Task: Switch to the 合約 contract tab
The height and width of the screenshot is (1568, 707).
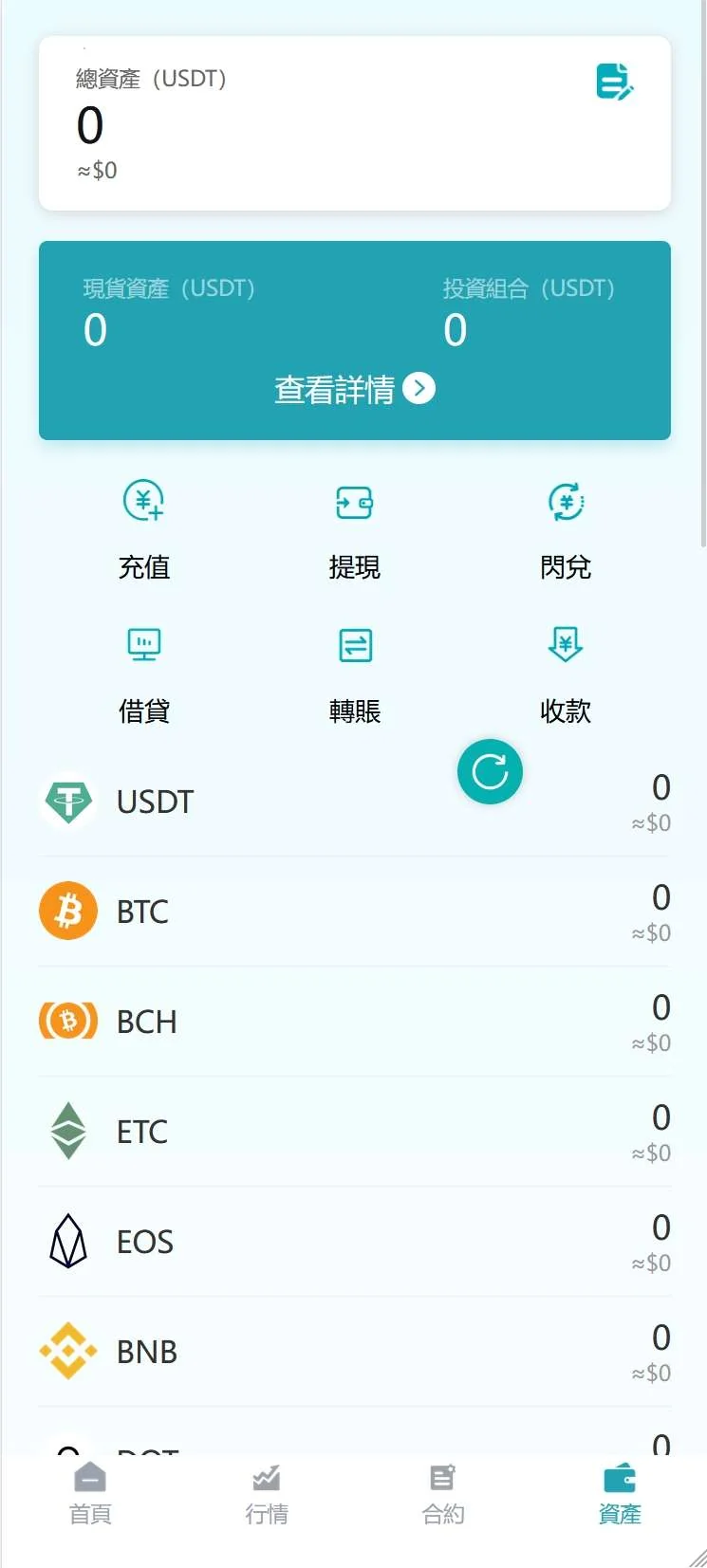Action: [x=443, y=1494]
